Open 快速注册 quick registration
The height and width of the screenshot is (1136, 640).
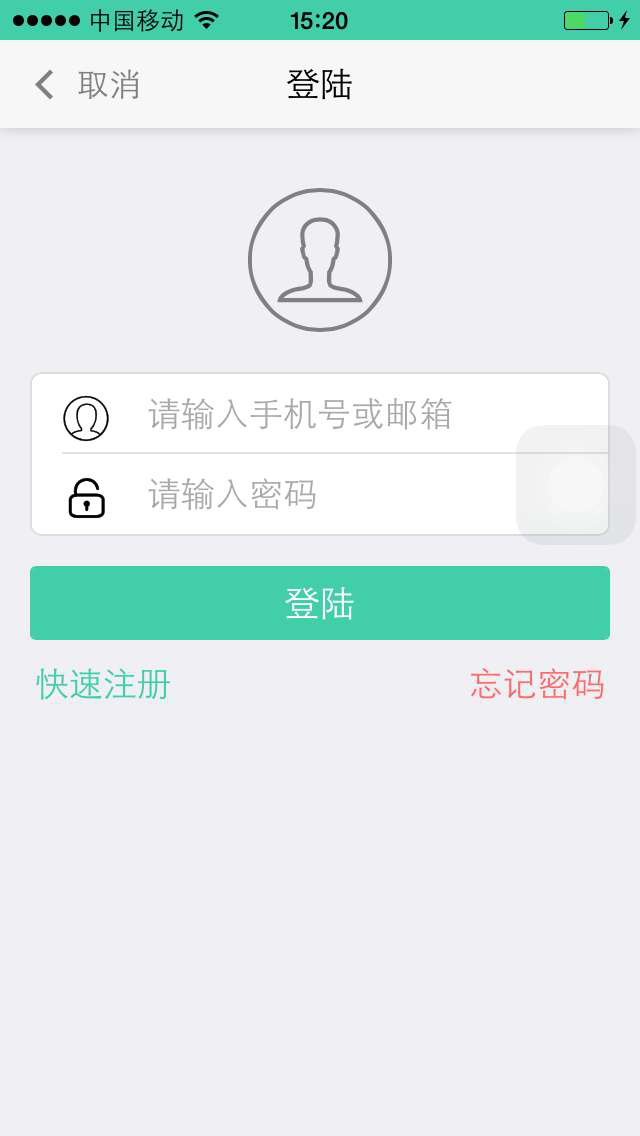104,685
